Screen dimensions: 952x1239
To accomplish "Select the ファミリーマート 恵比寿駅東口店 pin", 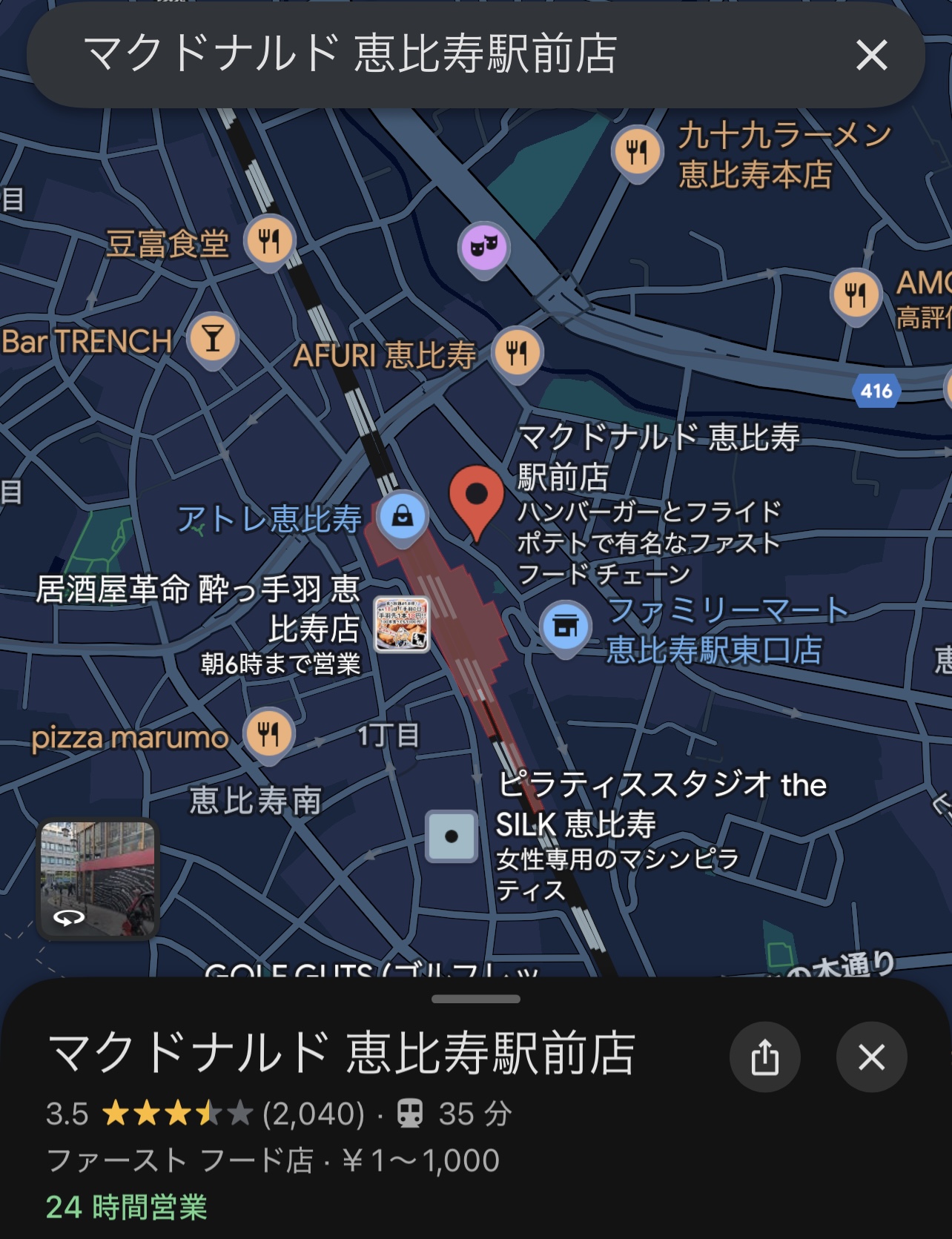I will pyautogui.click(x=566, y=627).
